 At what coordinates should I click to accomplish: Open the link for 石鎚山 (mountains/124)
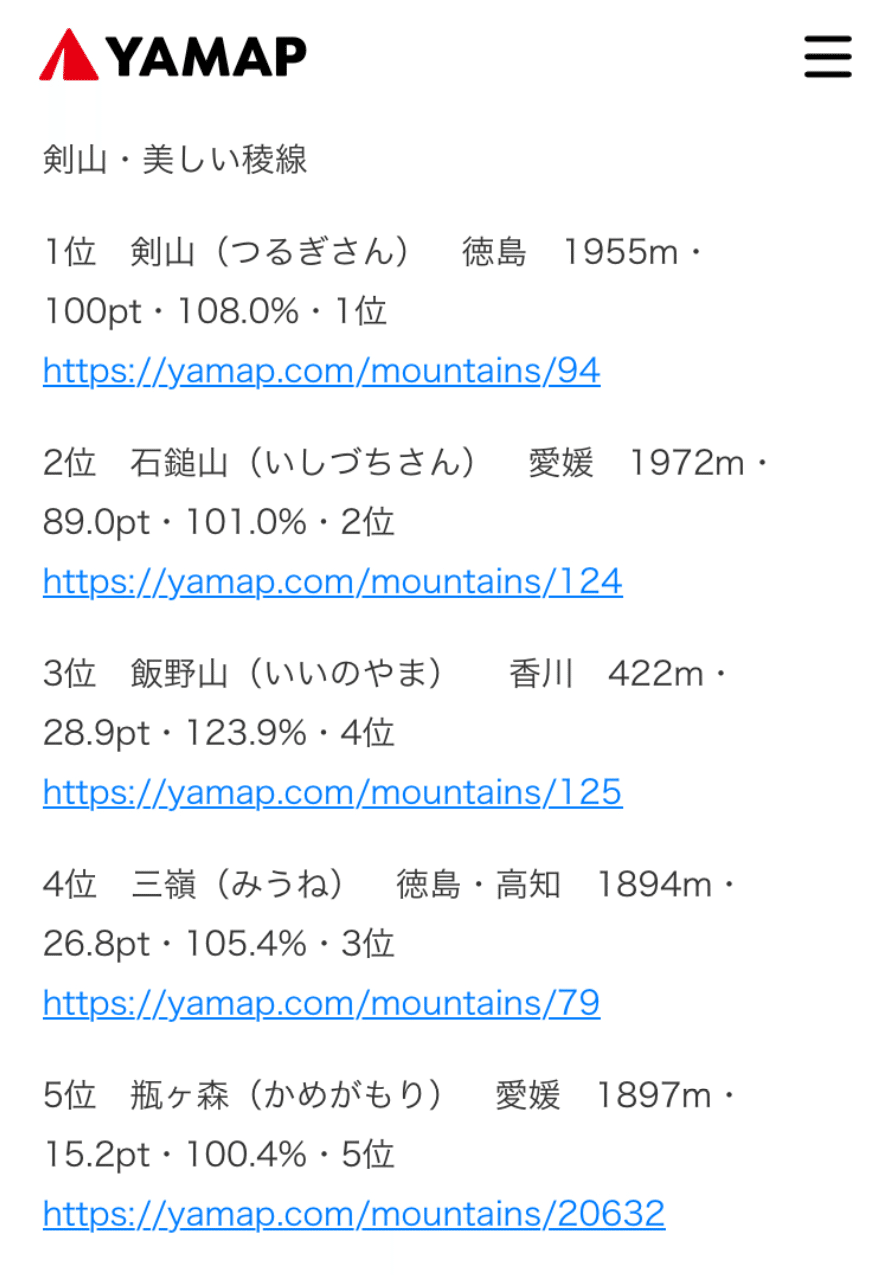coord(331,580)
